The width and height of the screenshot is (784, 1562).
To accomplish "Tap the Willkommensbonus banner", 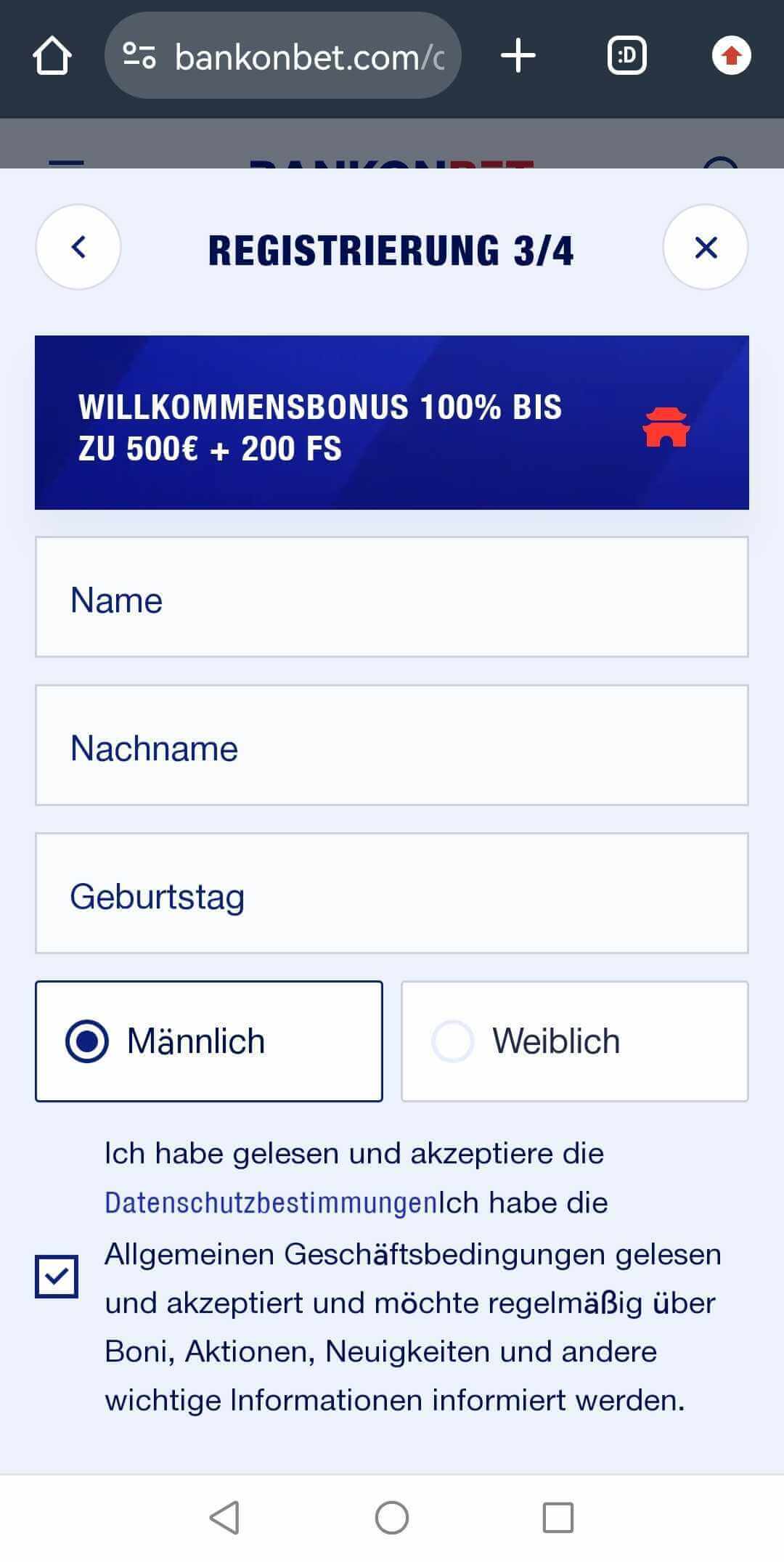I will (392, 423).
